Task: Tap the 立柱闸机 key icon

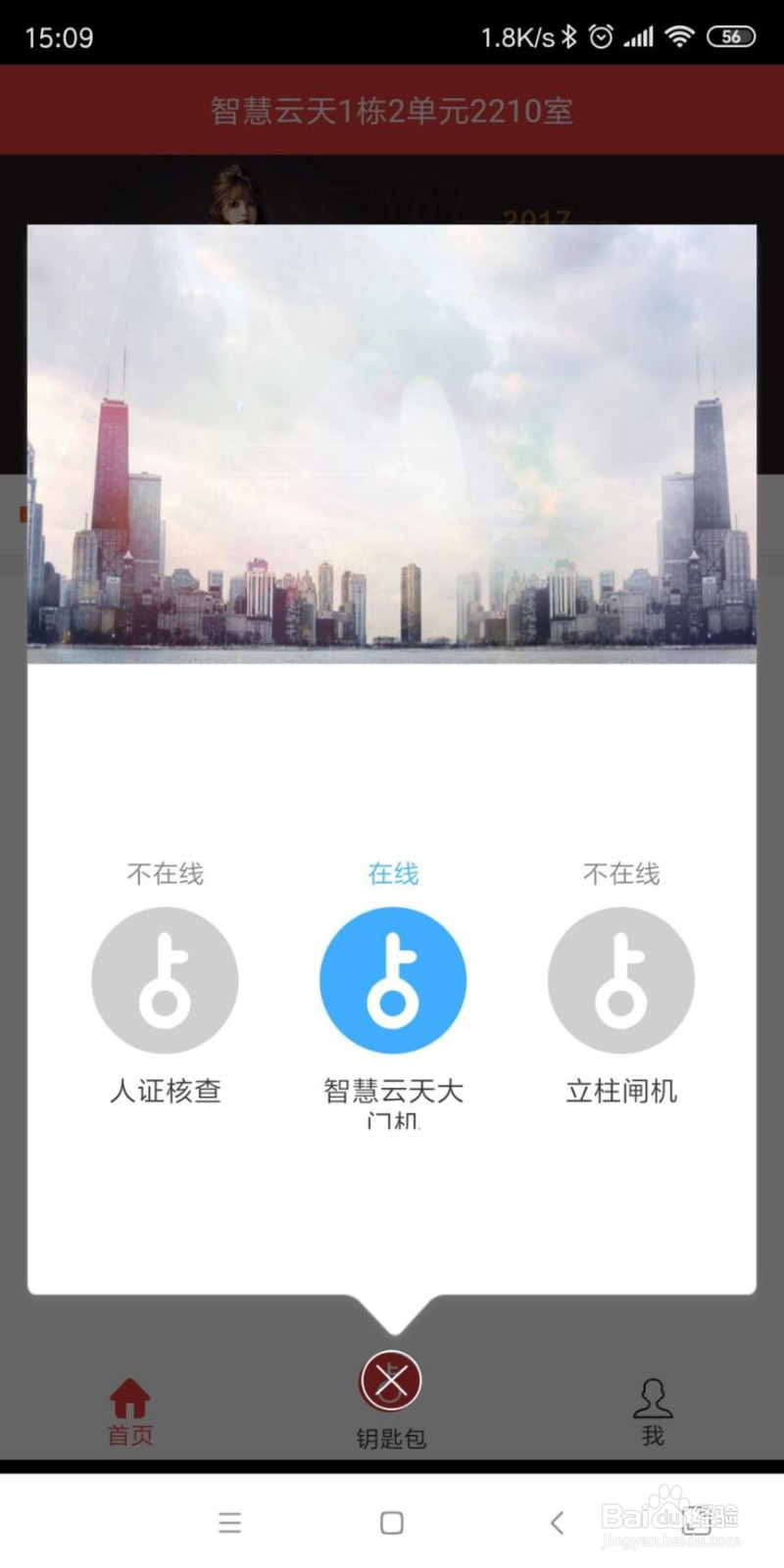Action: point(620,980)
